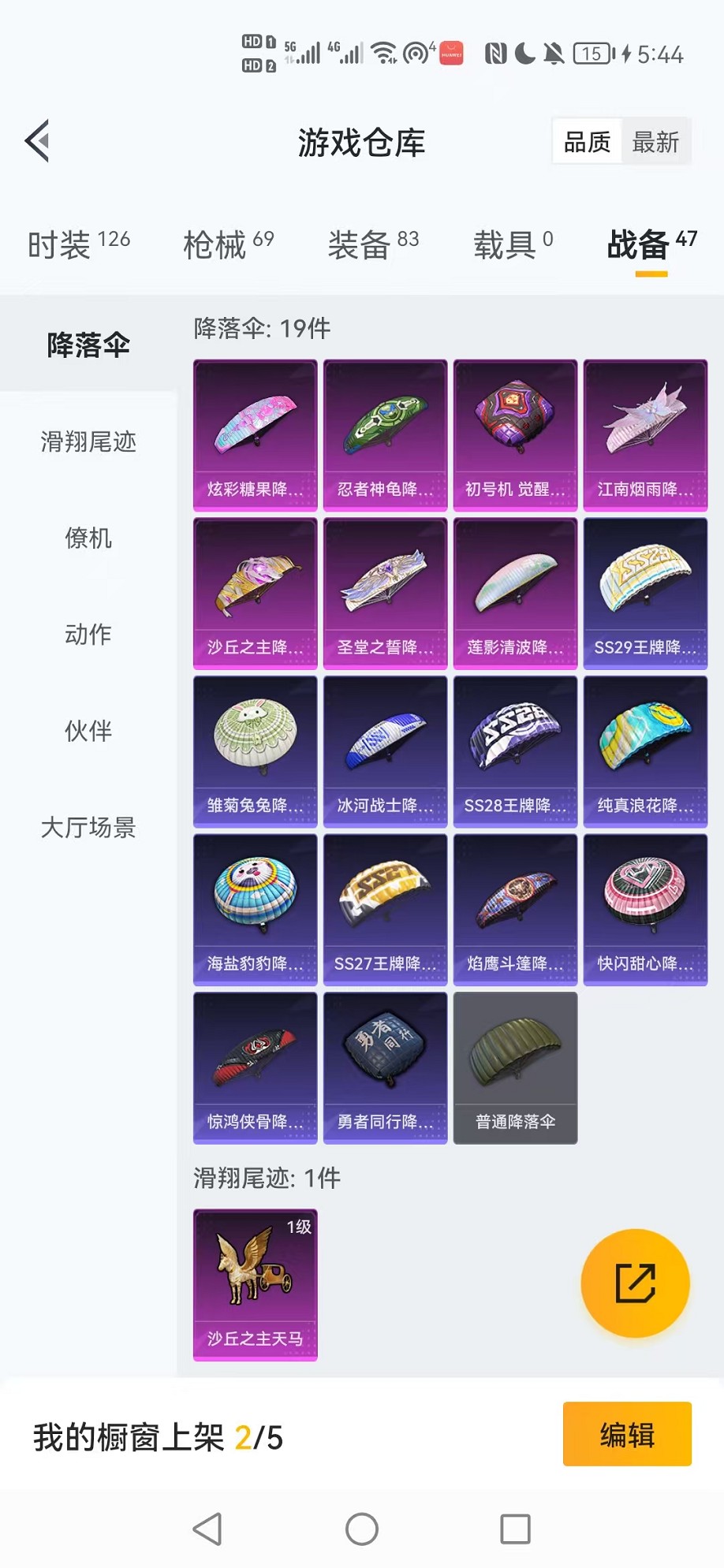The height and width of the screenshot is (1568, 724).
Task: Select 滑翔尾迹 in the side menu
Action: [x=88, y=441]
